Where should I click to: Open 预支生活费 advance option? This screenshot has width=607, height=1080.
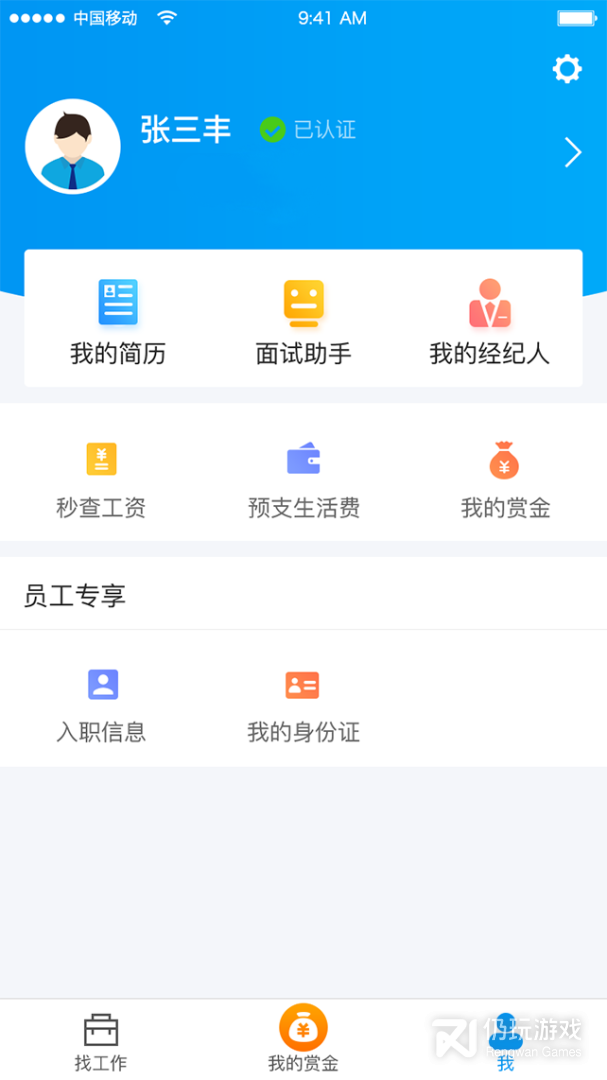pyautogui.click(x=303, y=480)
